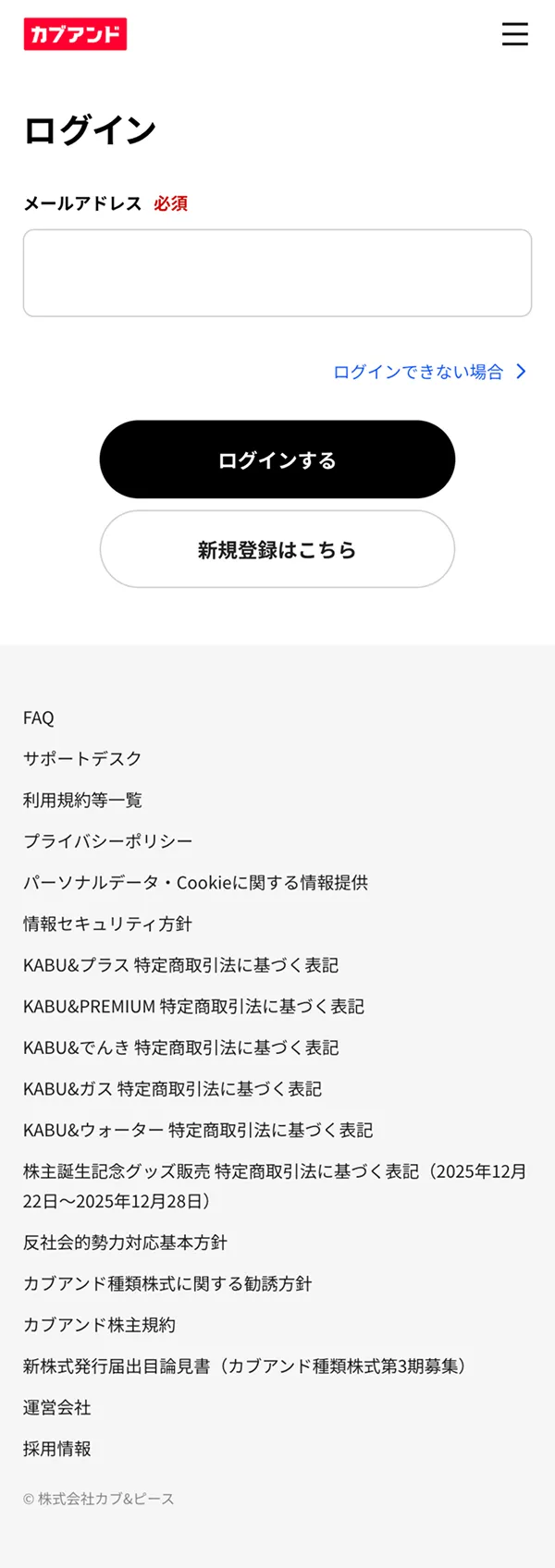Image resolution: width=555 pixels, height=1568 pixels.
Task: Open サポートデスク in the footer
Action: (82, 759)
